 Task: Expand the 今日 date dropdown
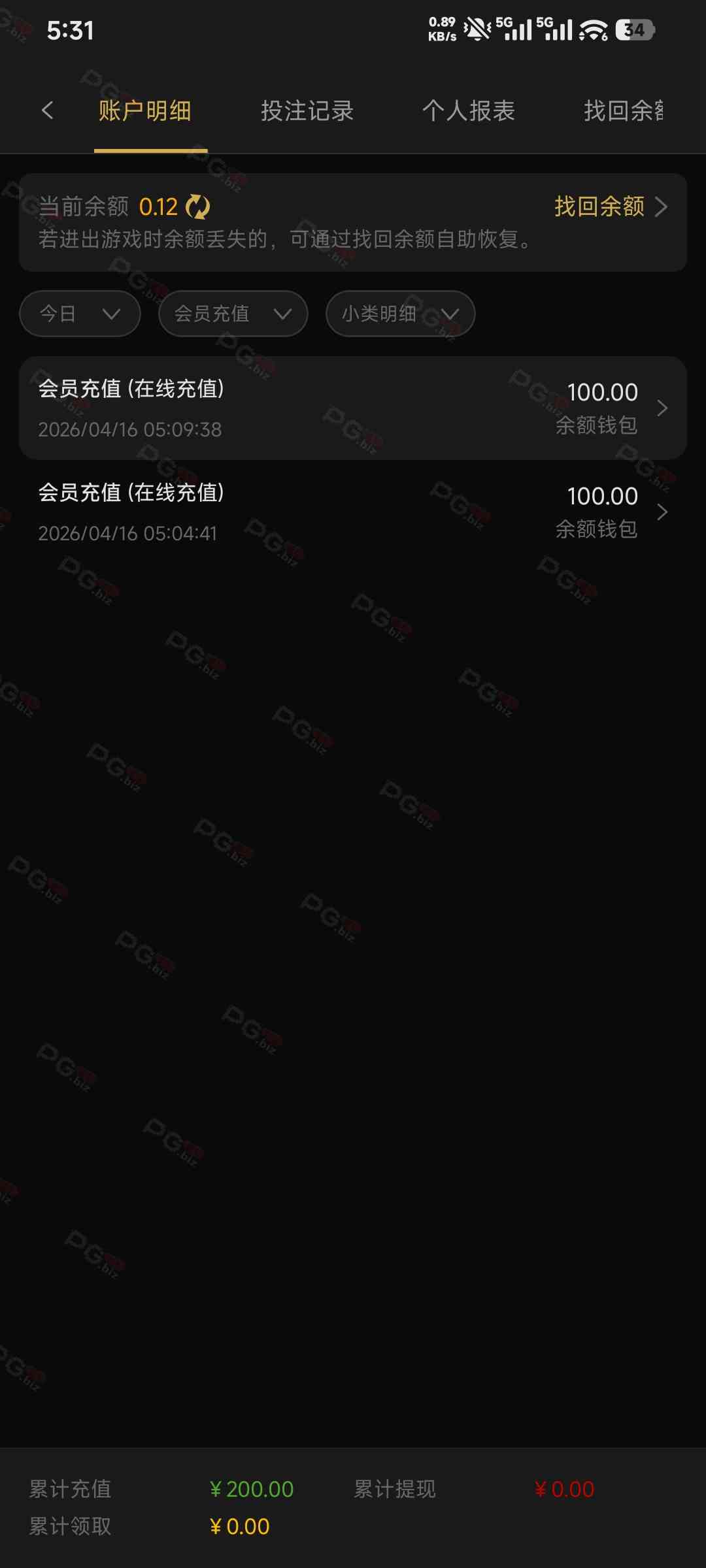coord(80,314)
